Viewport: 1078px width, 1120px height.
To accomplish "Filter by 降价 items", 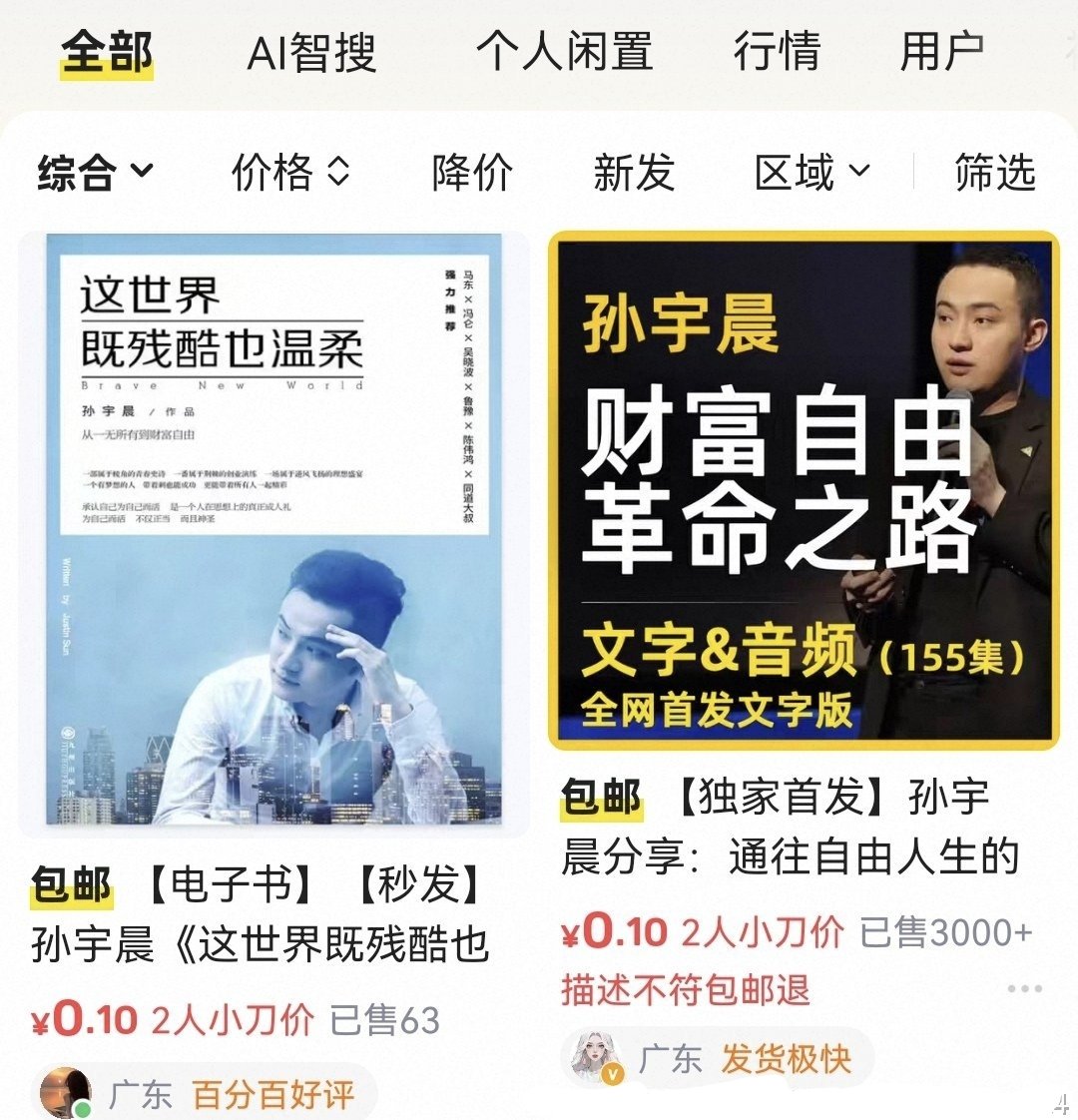I will [472, 172].
